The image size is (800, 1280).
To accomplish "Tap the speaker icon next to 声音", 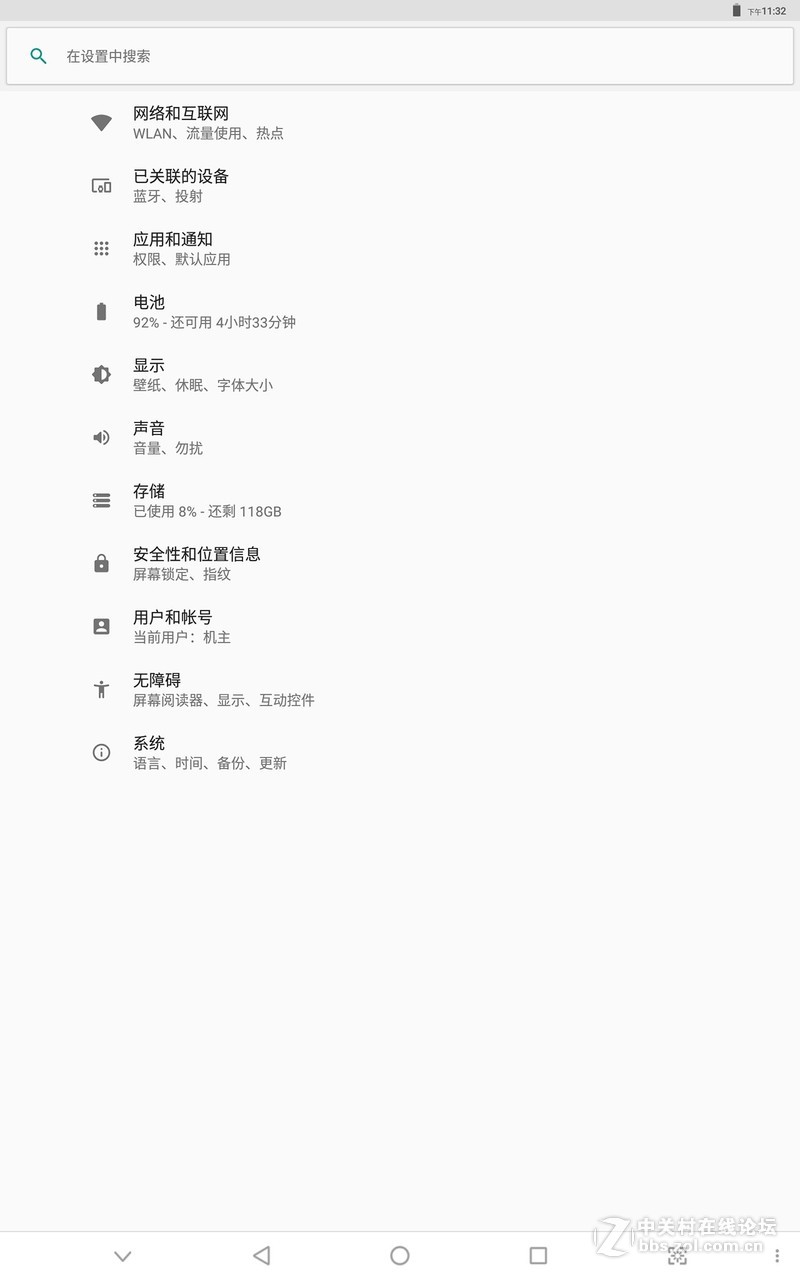I will point(101,437).
